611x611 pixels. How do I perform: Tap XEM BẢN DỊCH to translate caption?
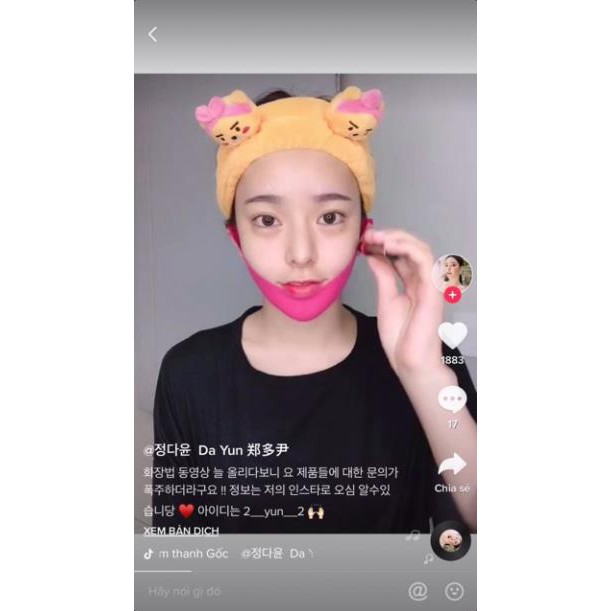coord(180,530)
